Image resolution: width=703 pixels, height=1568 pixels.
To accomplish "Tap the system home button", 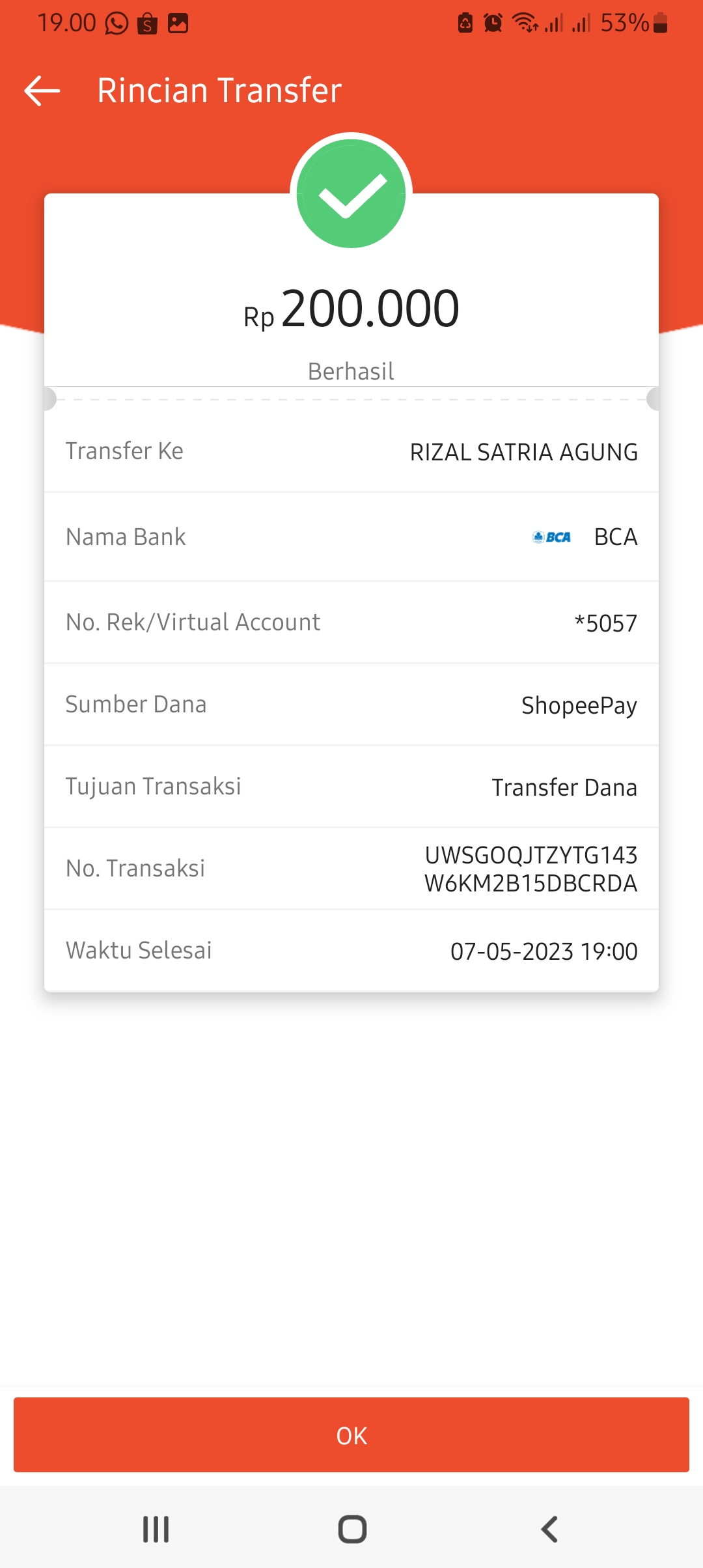I will 352,1529.
